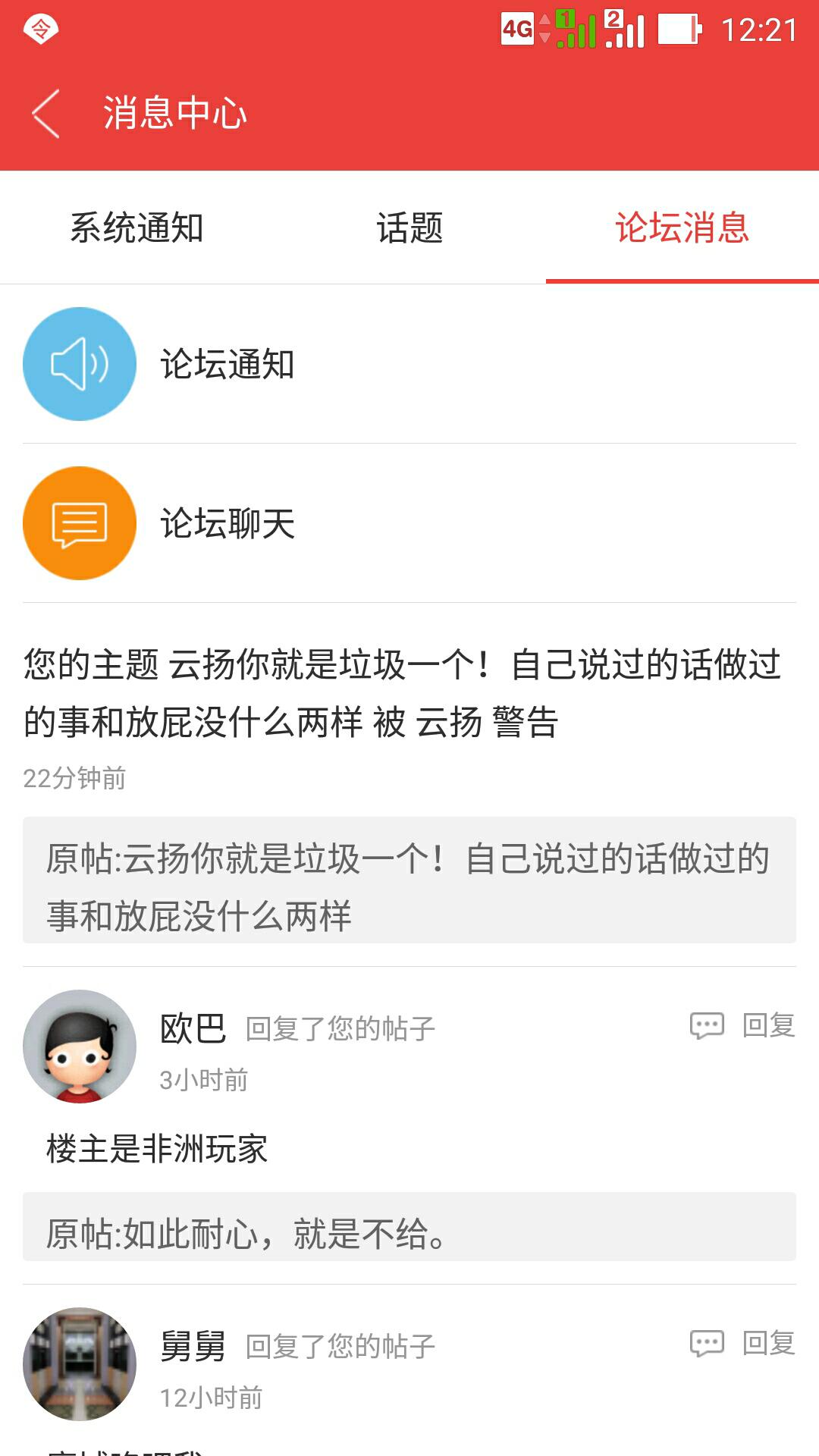Open 论坛聊天 row
Viewport: 819px width, 1456px height.
pyautogui.click(x=409, y=523)
